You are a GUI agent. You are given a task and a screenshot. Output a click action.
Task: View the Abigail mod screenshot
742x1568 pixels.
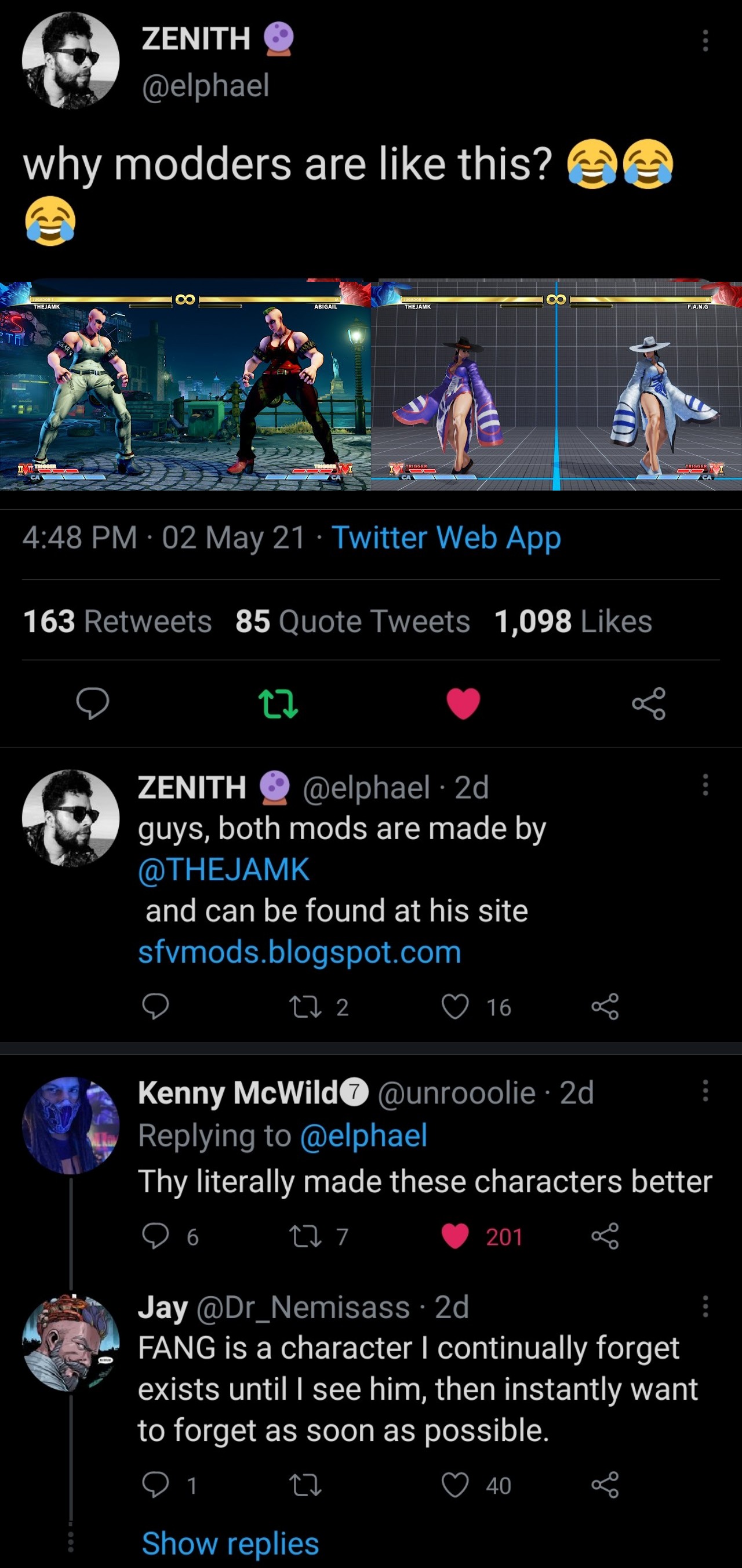coord(185,384)
